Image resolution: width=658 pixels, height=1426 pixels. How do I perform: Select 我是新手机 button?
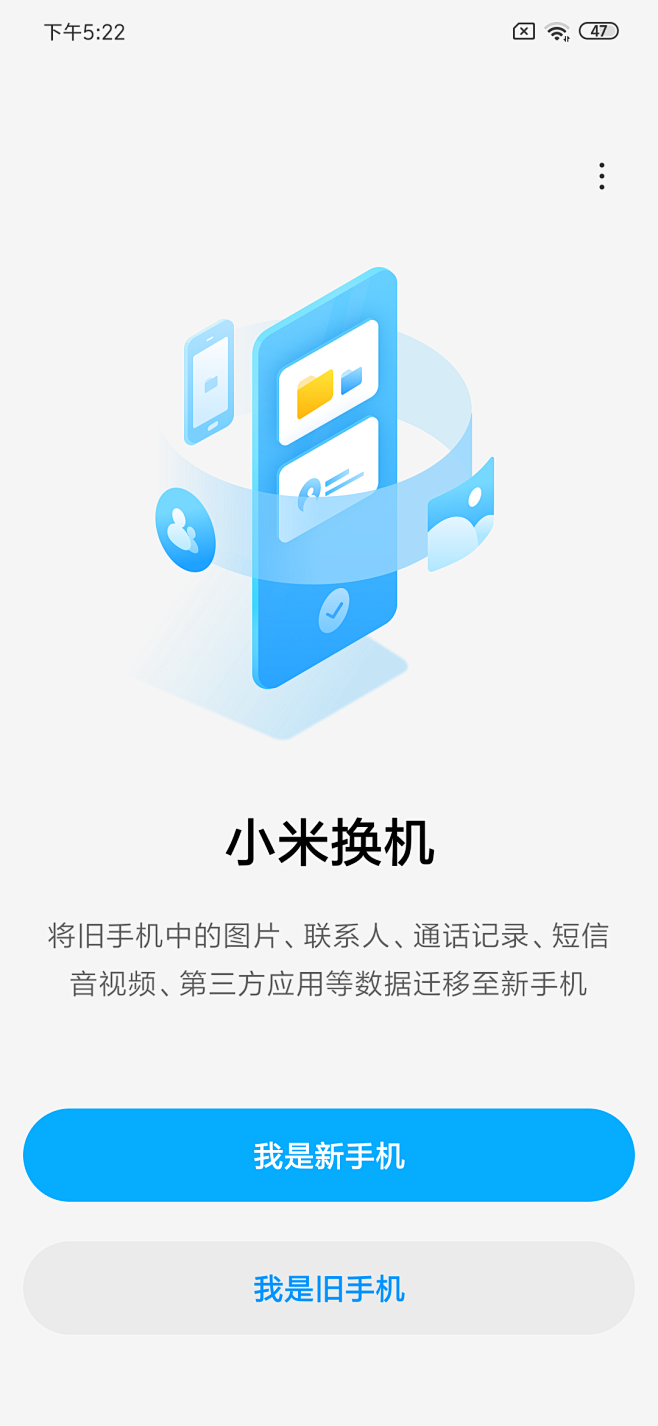[329, 1155]
